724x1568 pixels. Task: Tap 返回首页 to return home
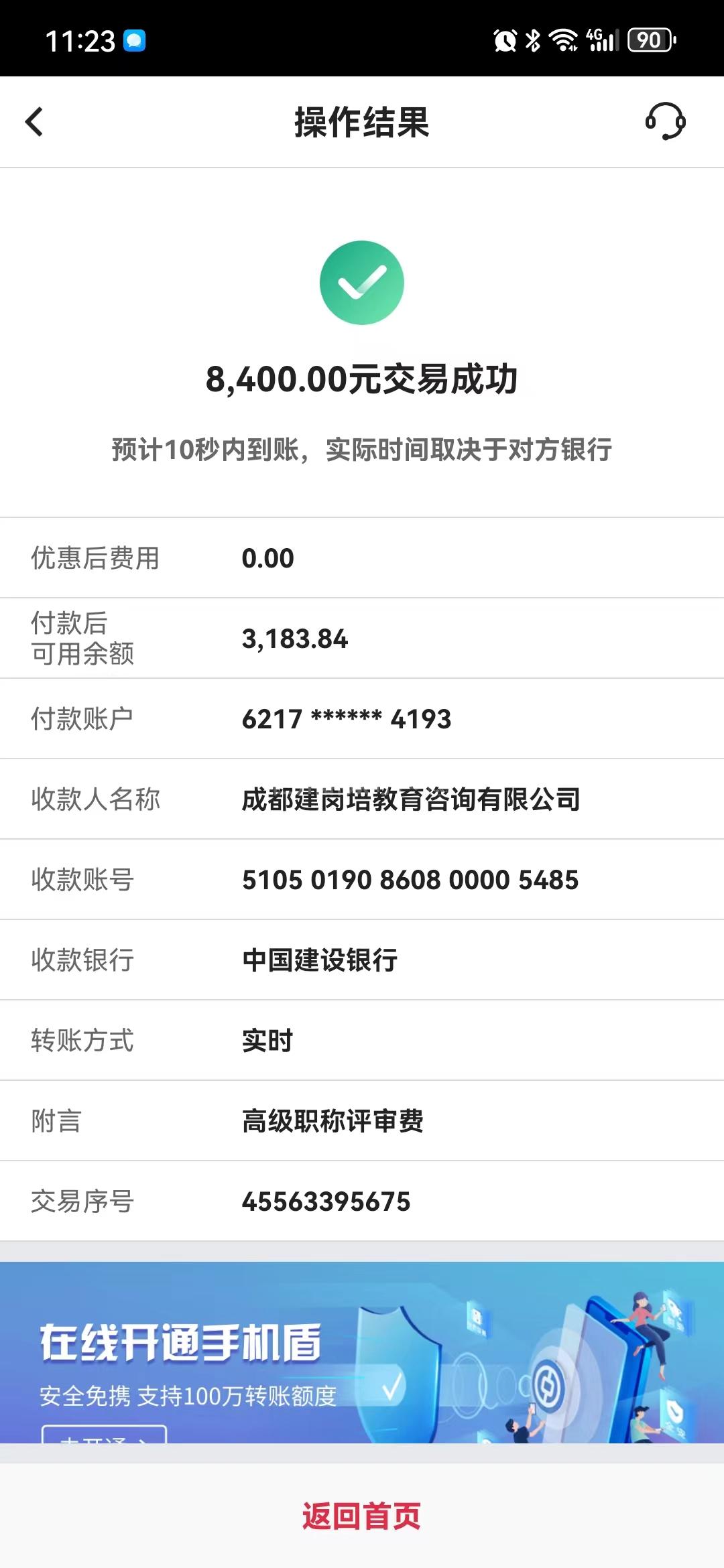pyautogui.click(x=361, y=1516)
